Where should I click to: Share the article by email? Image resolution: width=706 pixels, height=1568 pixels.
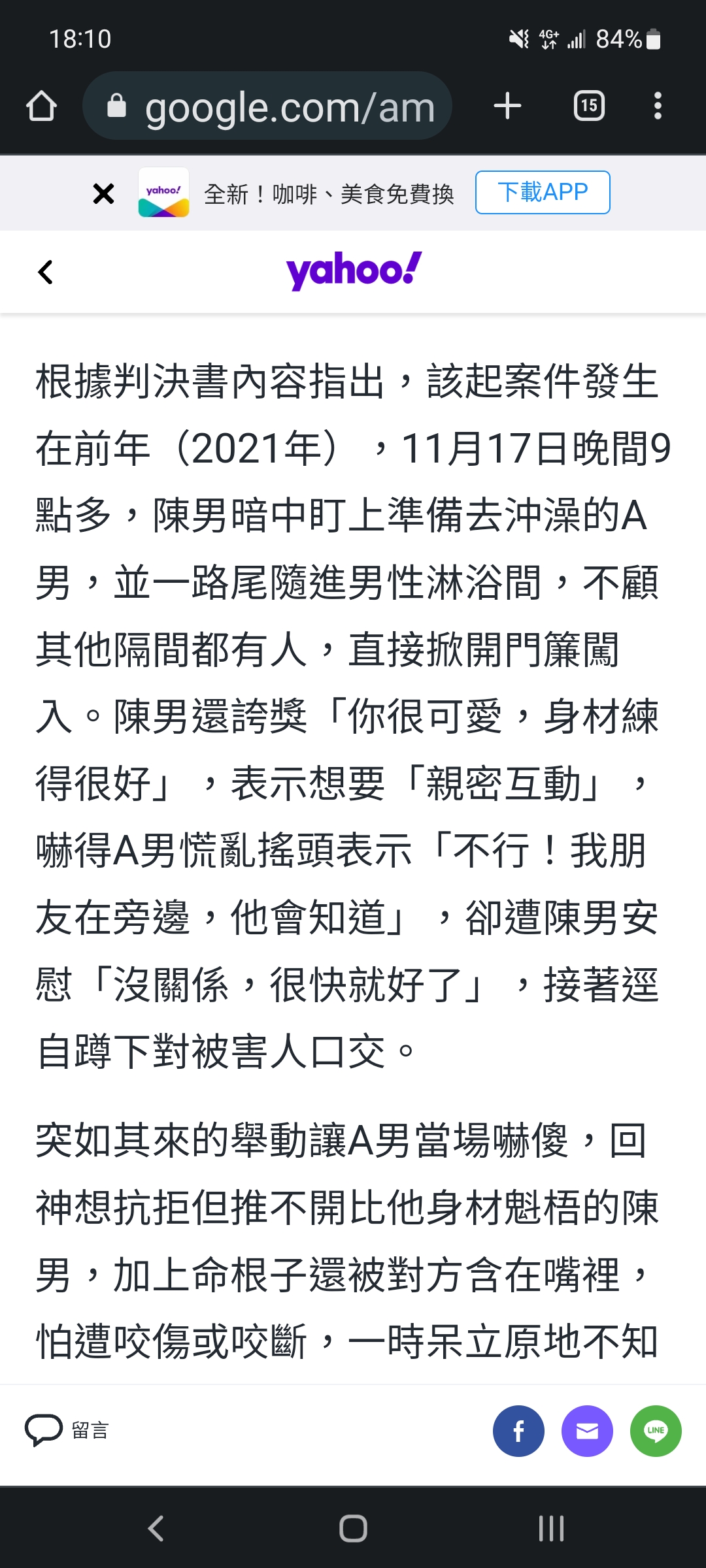pos(587,1431)
